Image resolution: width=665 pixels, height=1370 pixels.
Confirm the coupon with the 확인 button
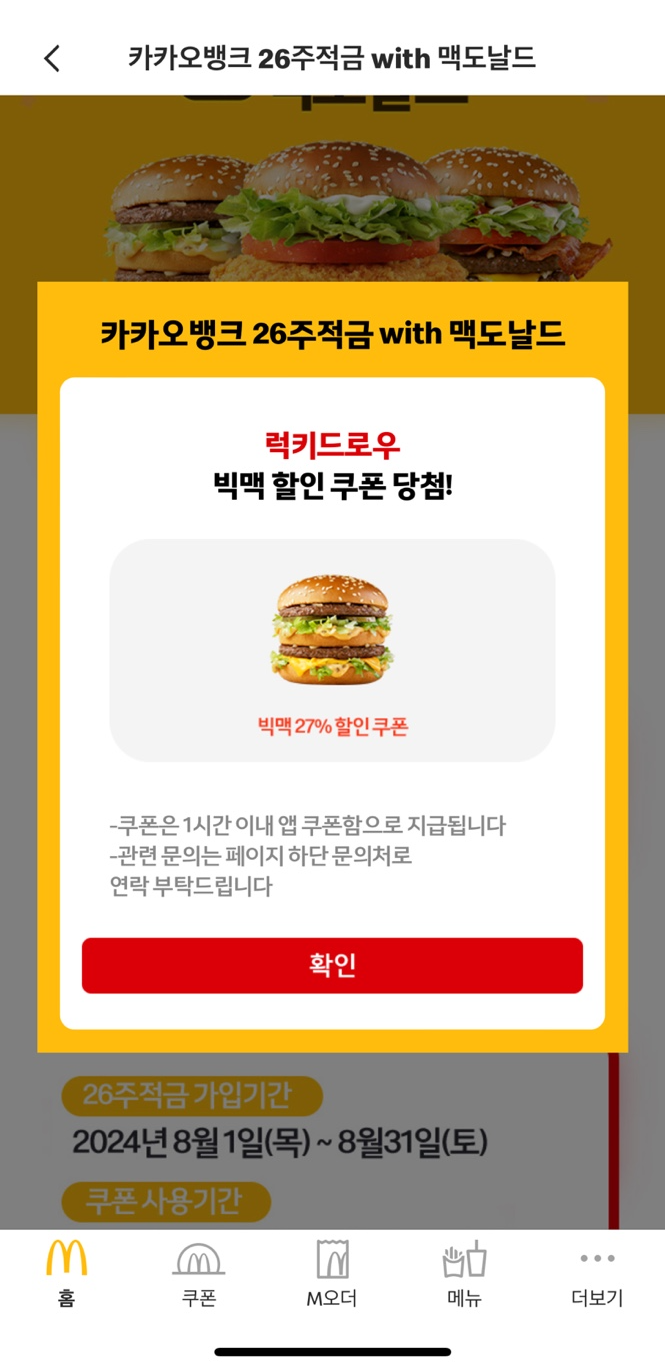332,966
